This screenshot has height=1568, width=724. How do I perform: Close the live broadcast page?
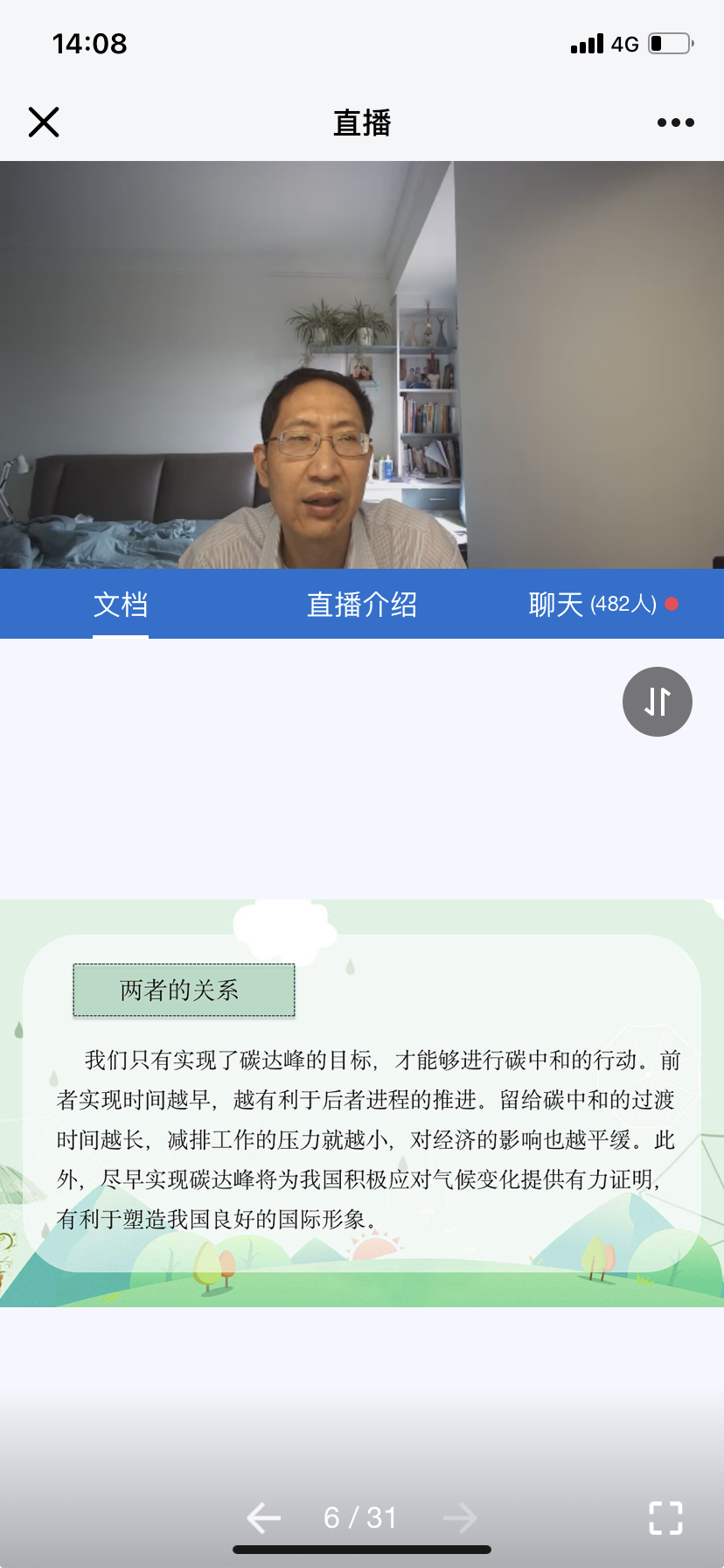click(x=44, y=122)
